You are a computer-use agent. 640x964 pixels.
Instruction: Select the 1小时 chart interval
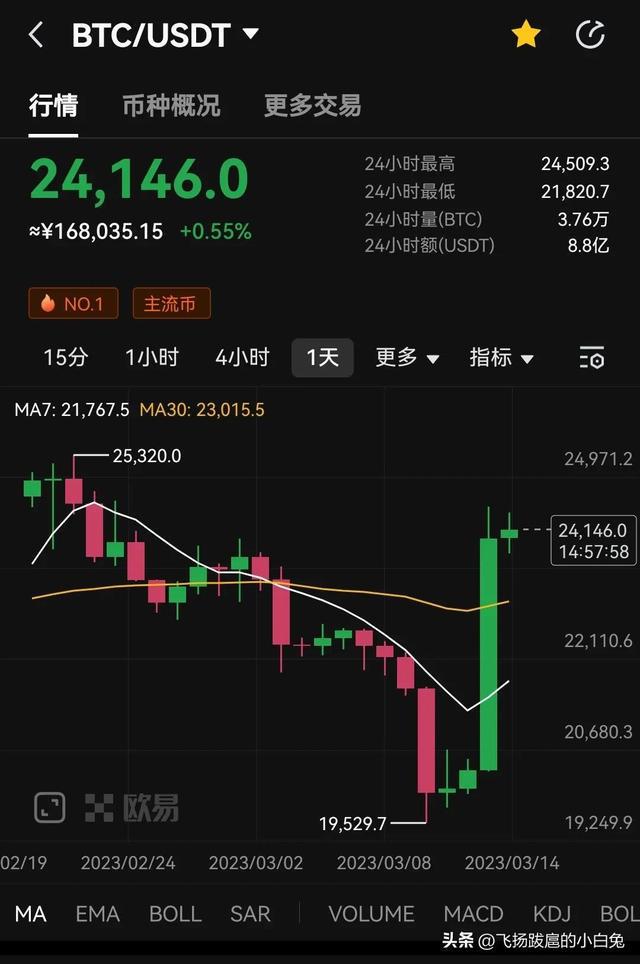(x=152, y=358)
